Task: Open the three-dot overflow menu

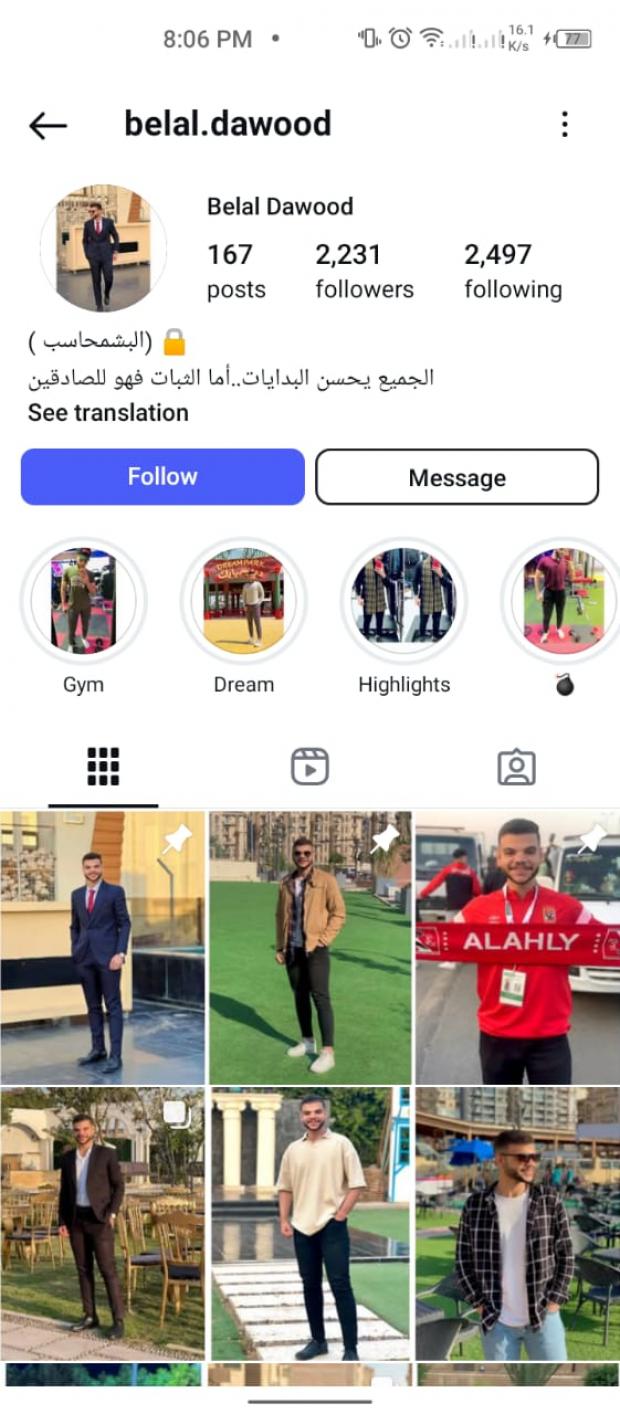Action: (565, 124)
